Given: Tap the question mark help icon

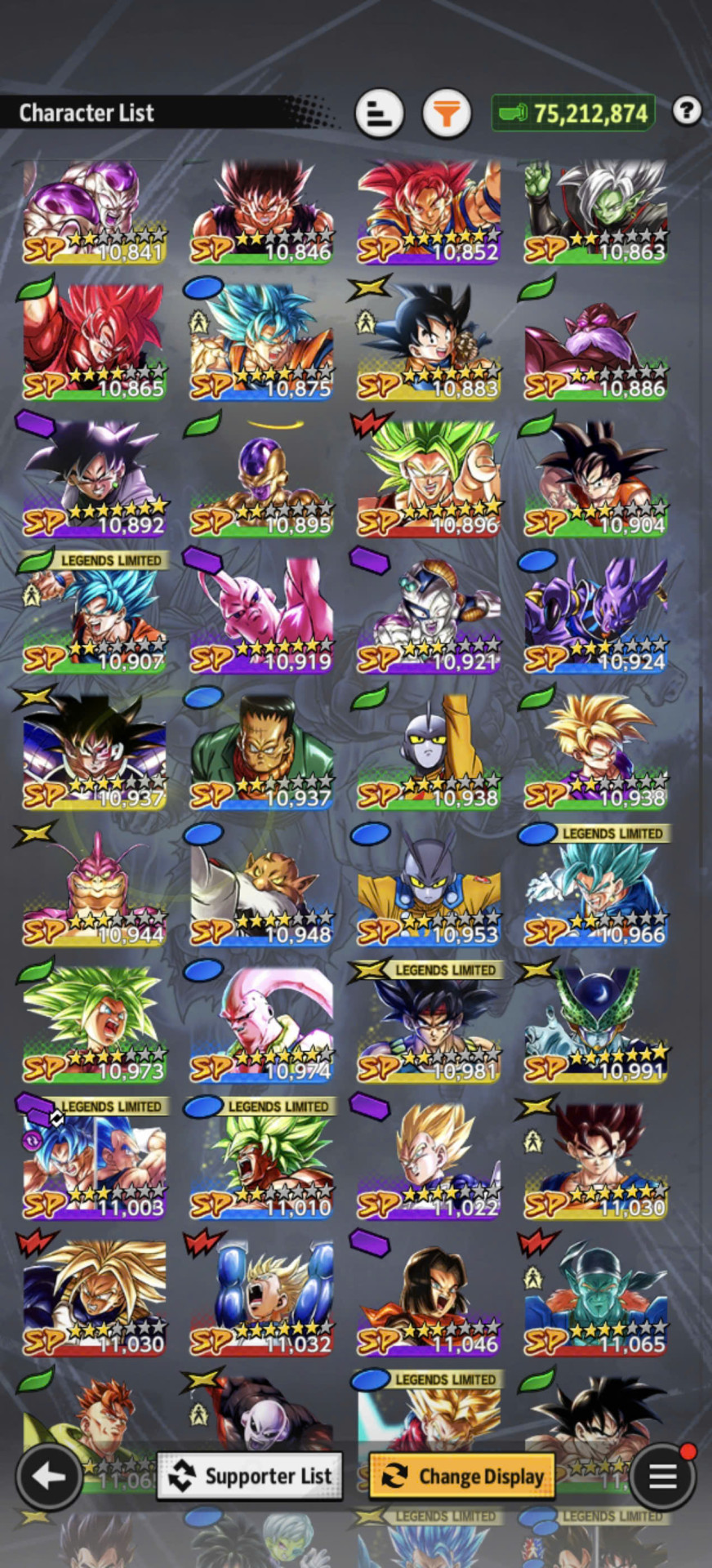Looking at the screenshot, I should [x=687, y=110].
